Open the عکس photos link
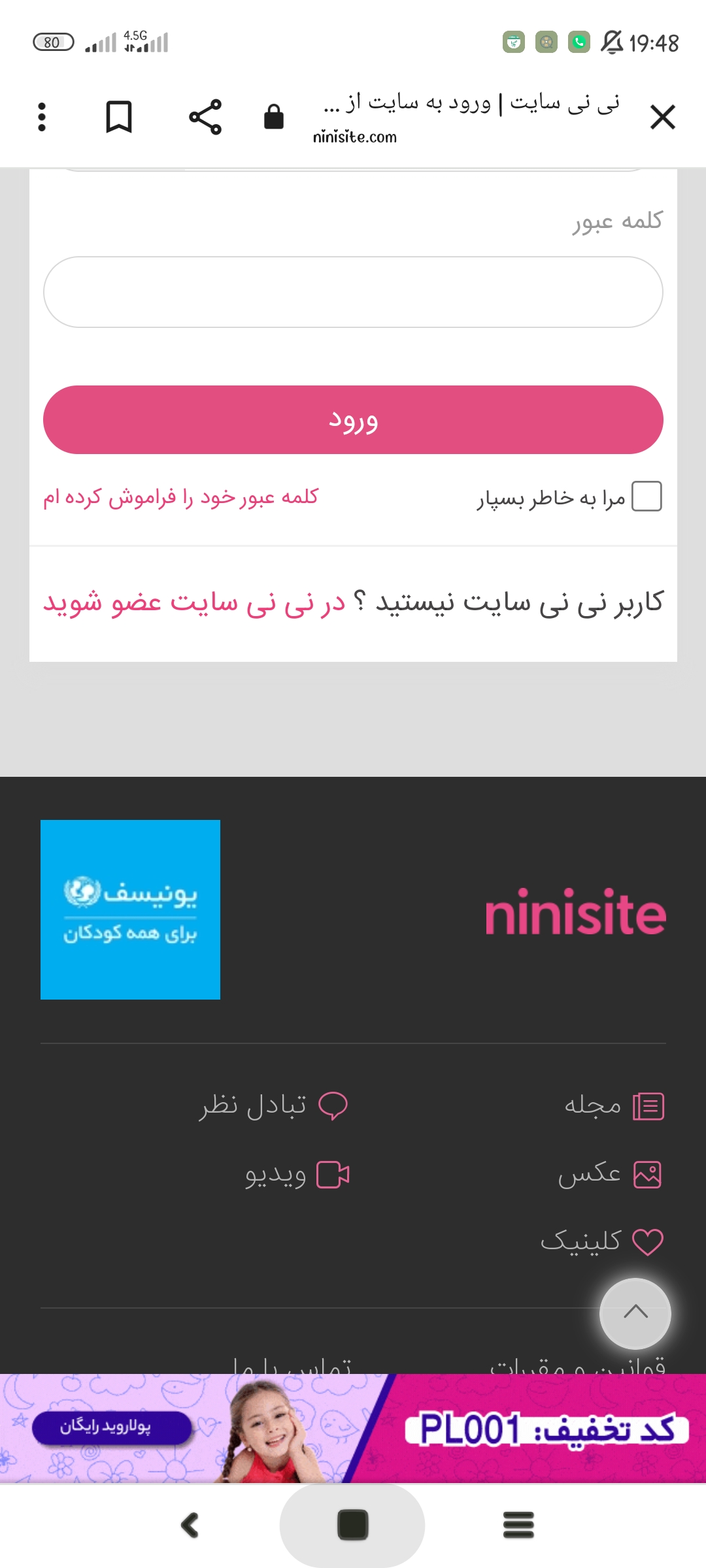 (x=609, y=1174)
